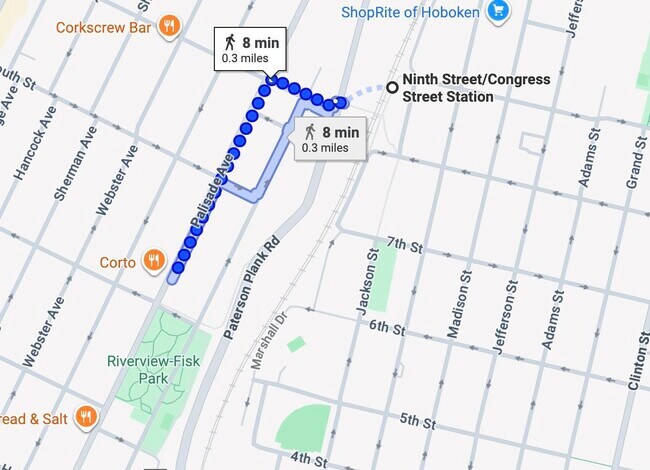This screenshot has height=470, width=650.
Task: Open the Corto restaurant marker
Action: pyautogui.click(x=153, y=262)
